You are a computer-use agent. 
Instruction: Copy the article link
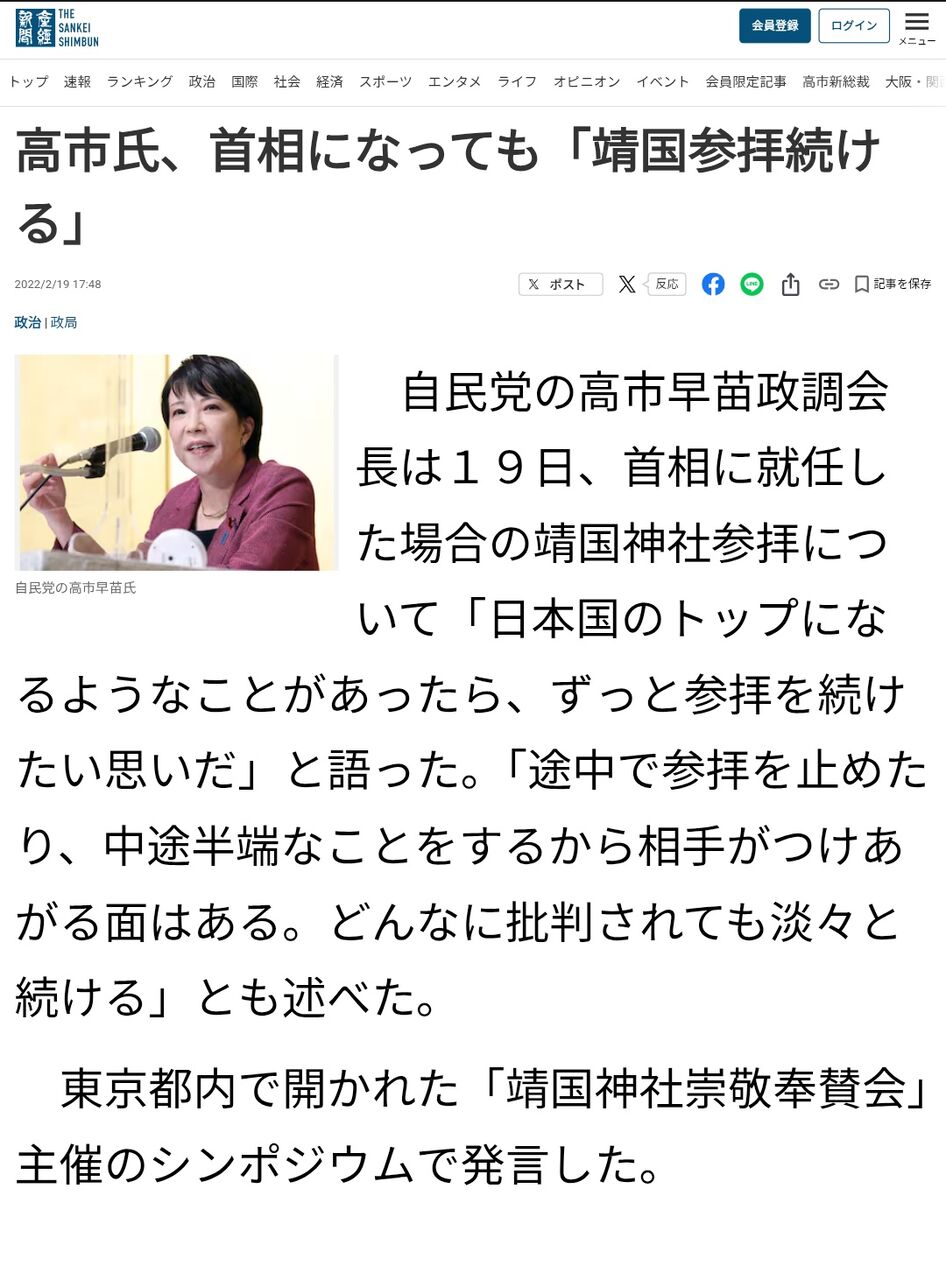829,284
